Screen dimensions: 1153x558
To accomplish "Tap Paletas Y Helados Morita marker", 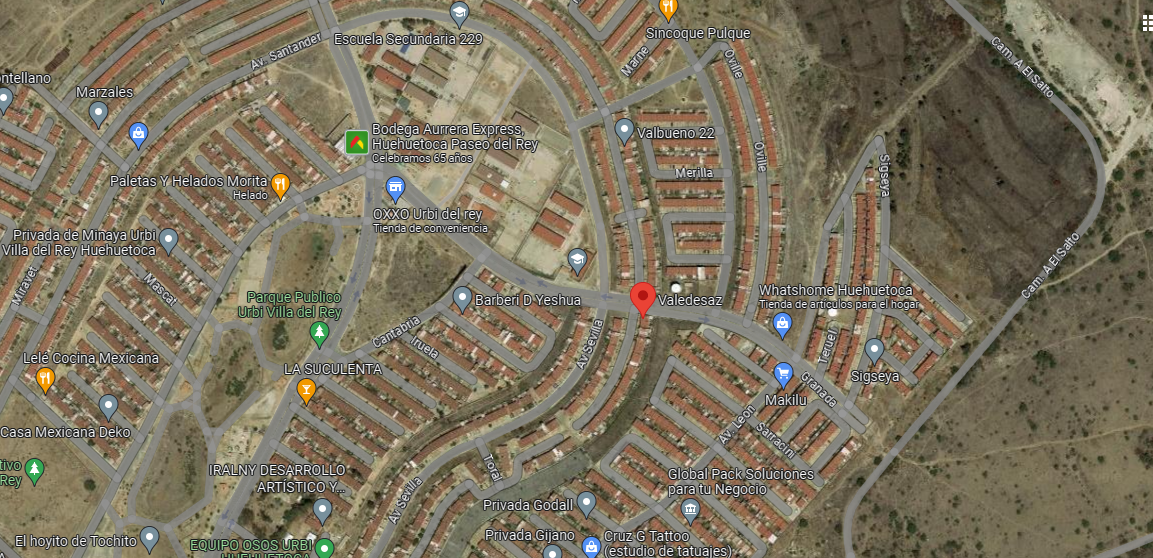I will point(280,187).
